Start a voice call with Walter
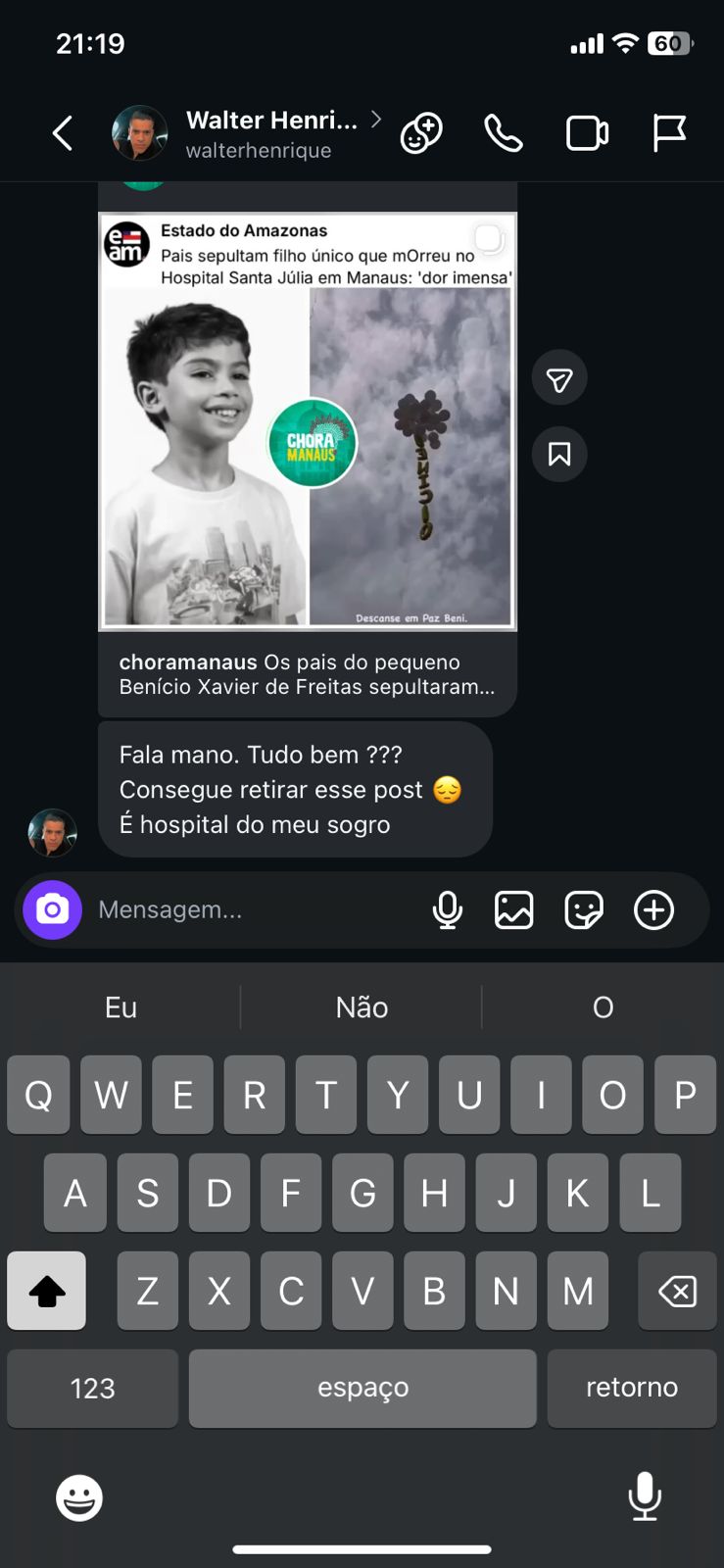The height and width of the screenshot is (1568, 724). pyautogui.click(x=504, y=133)
